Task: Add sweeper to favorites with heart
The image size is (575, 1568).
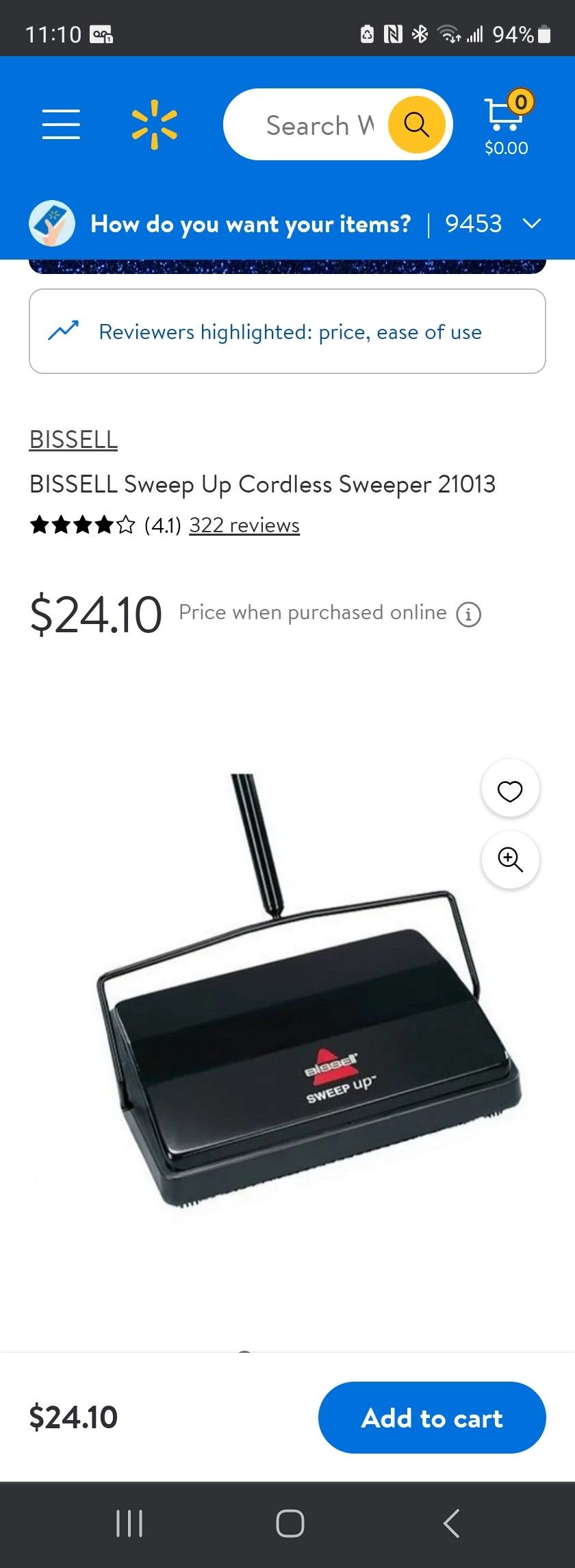Action: 510,791
